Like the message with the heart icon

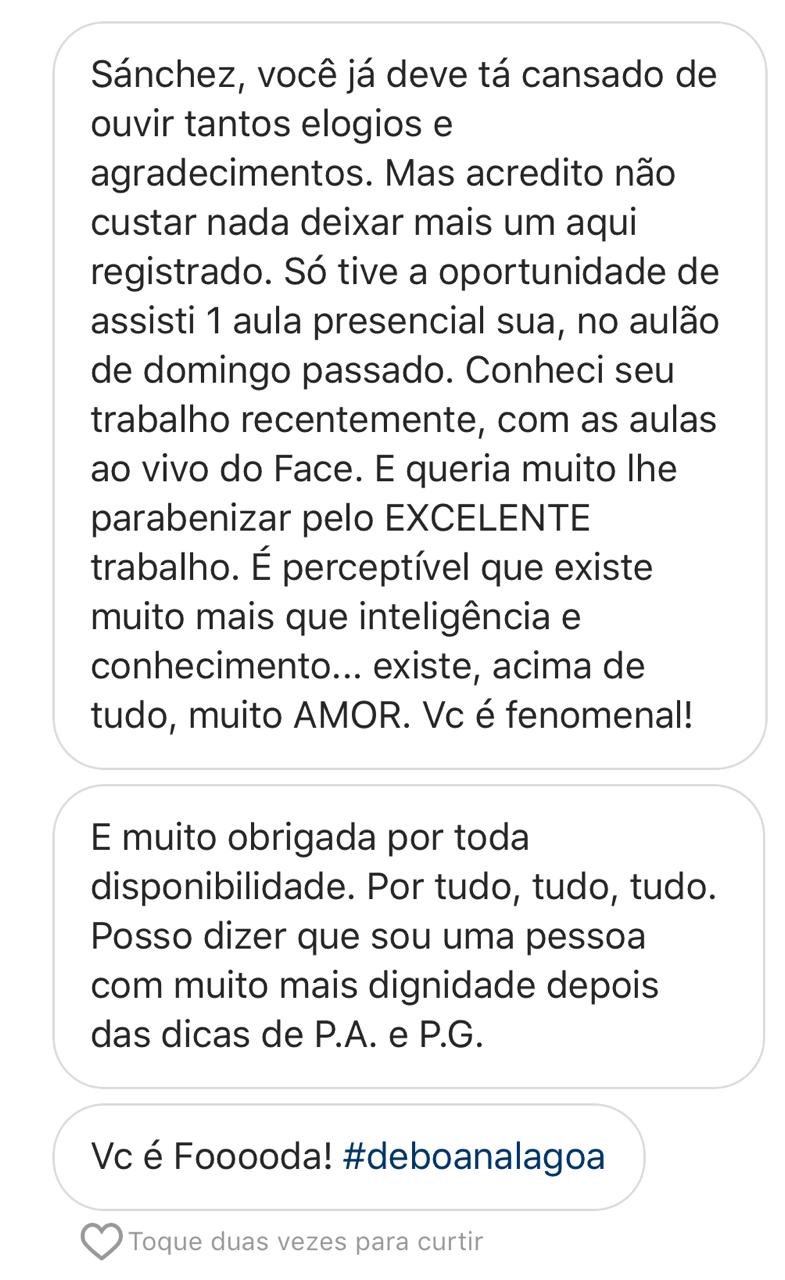coord(100,1242)
